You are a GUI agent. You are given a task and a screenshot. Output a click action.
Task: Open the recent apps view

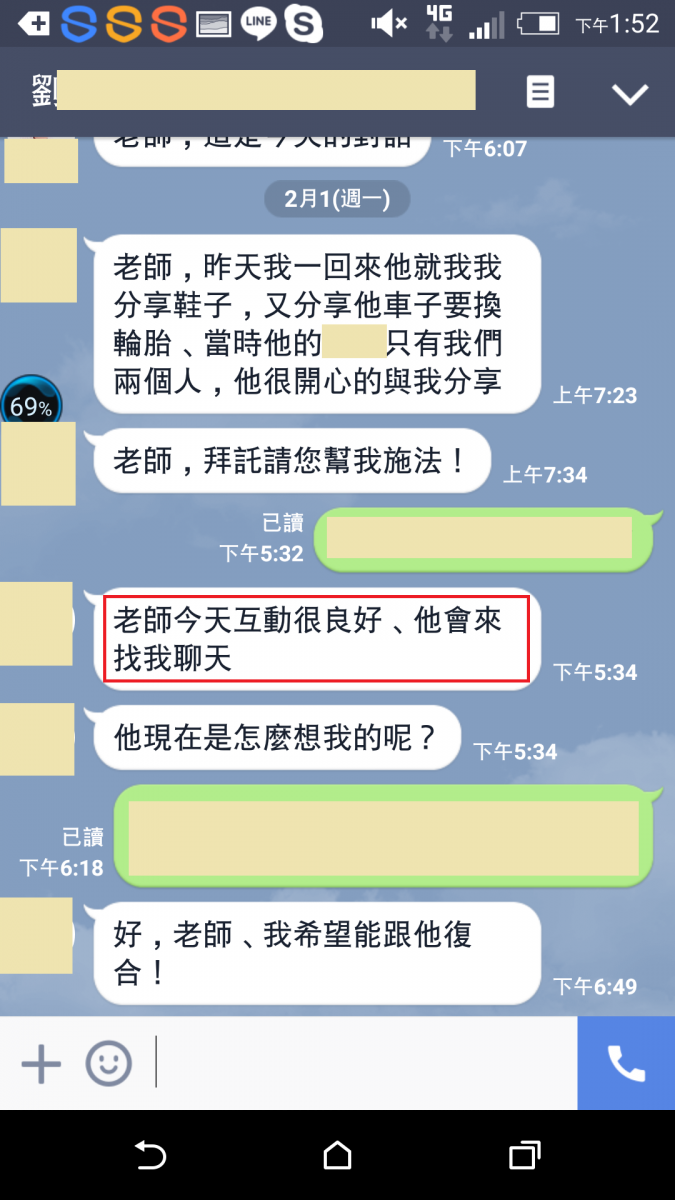point(524,1156)
